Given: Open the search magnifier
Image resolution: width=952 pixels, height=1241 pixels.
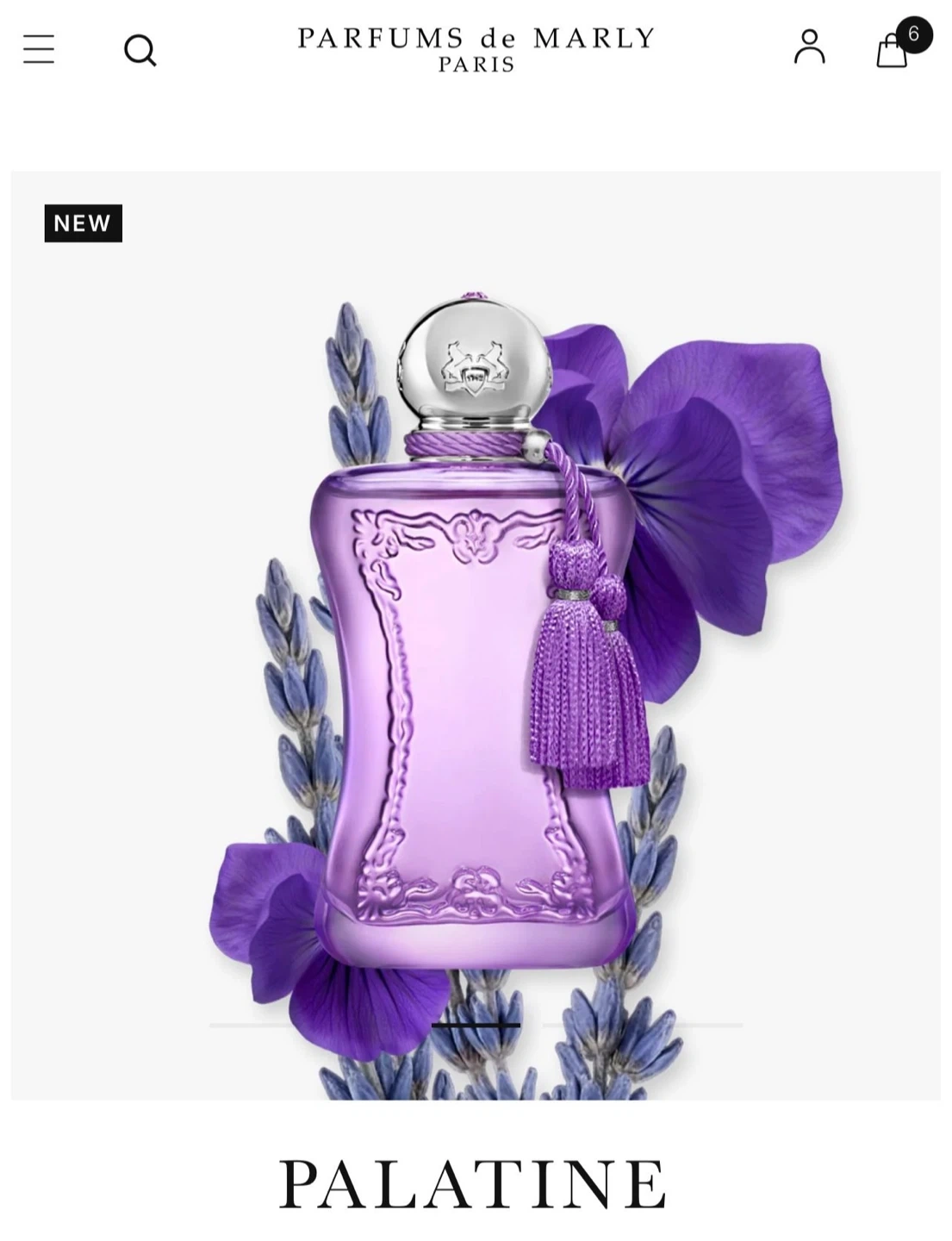Looking at the screenshot, I should coord(140,50).
